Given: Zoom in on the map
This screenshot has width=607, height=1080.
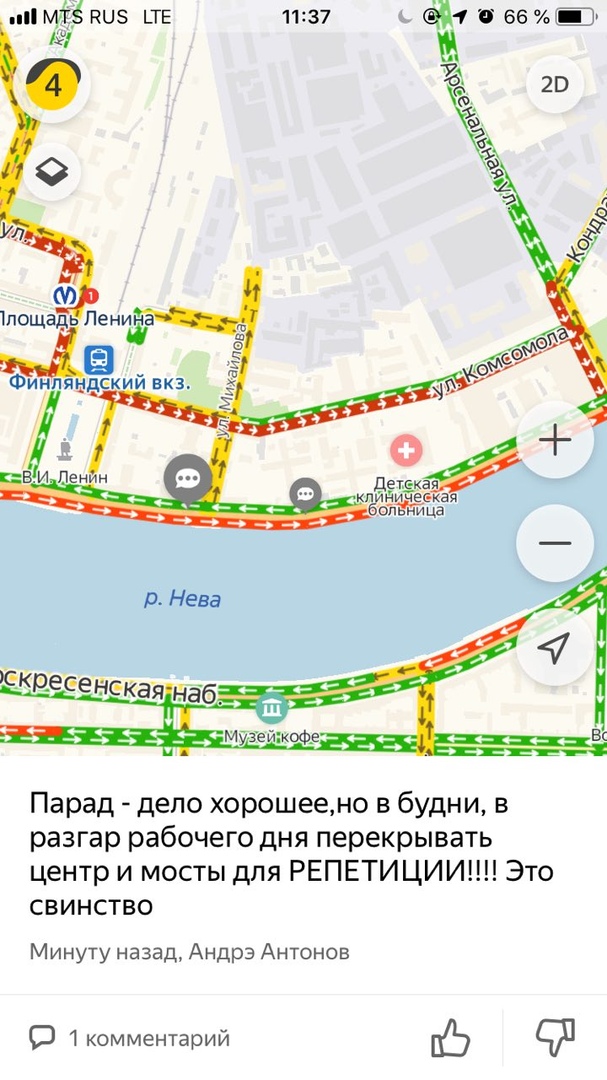Looking at the screenshot, I should point(554,440).
